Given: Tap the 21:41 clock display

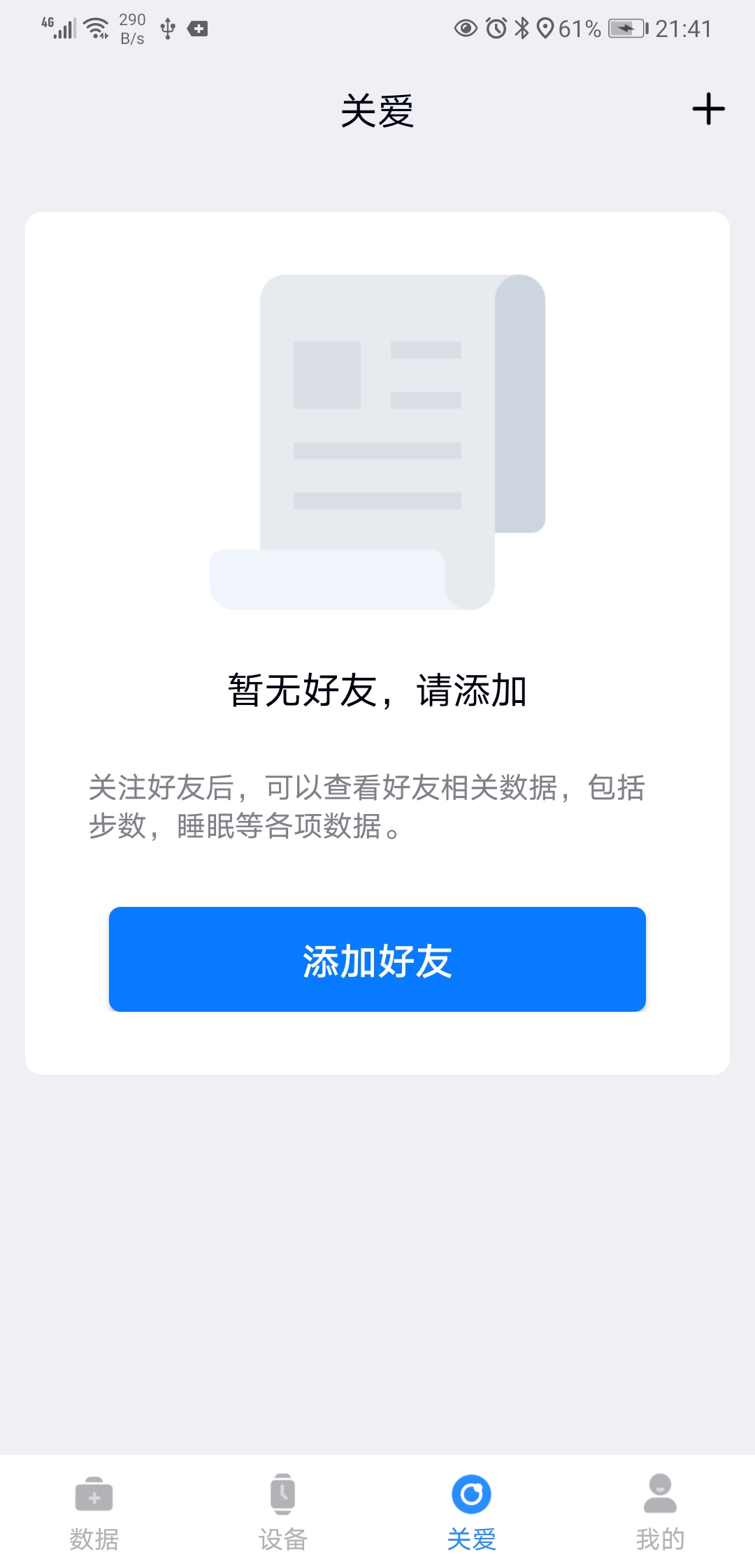Looking at the screenshot, I should pos(682,28).
